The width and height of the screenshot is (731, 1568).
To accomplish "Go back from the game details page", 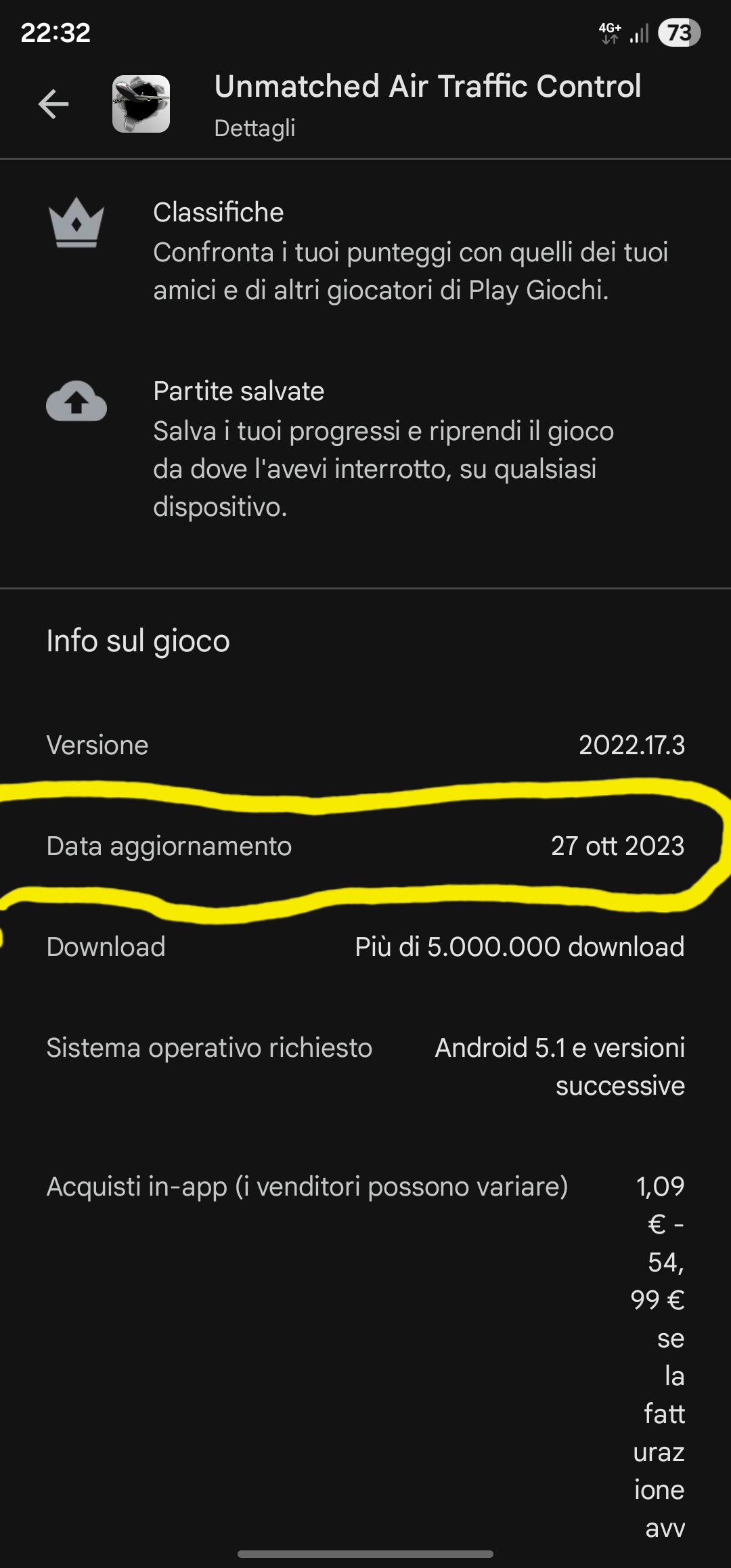I will click(53, 104).
